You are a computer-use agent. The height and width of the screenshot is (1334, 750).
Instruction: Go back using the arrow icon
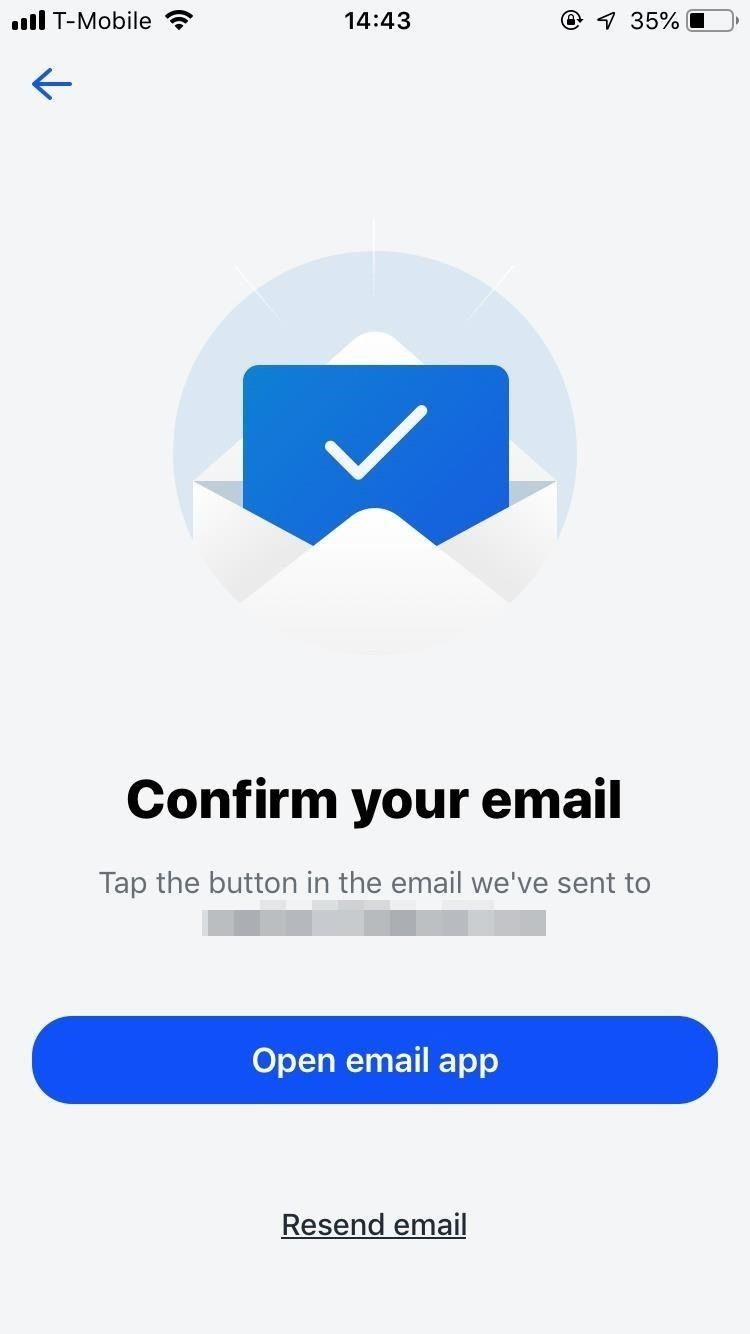click(52, 84)
